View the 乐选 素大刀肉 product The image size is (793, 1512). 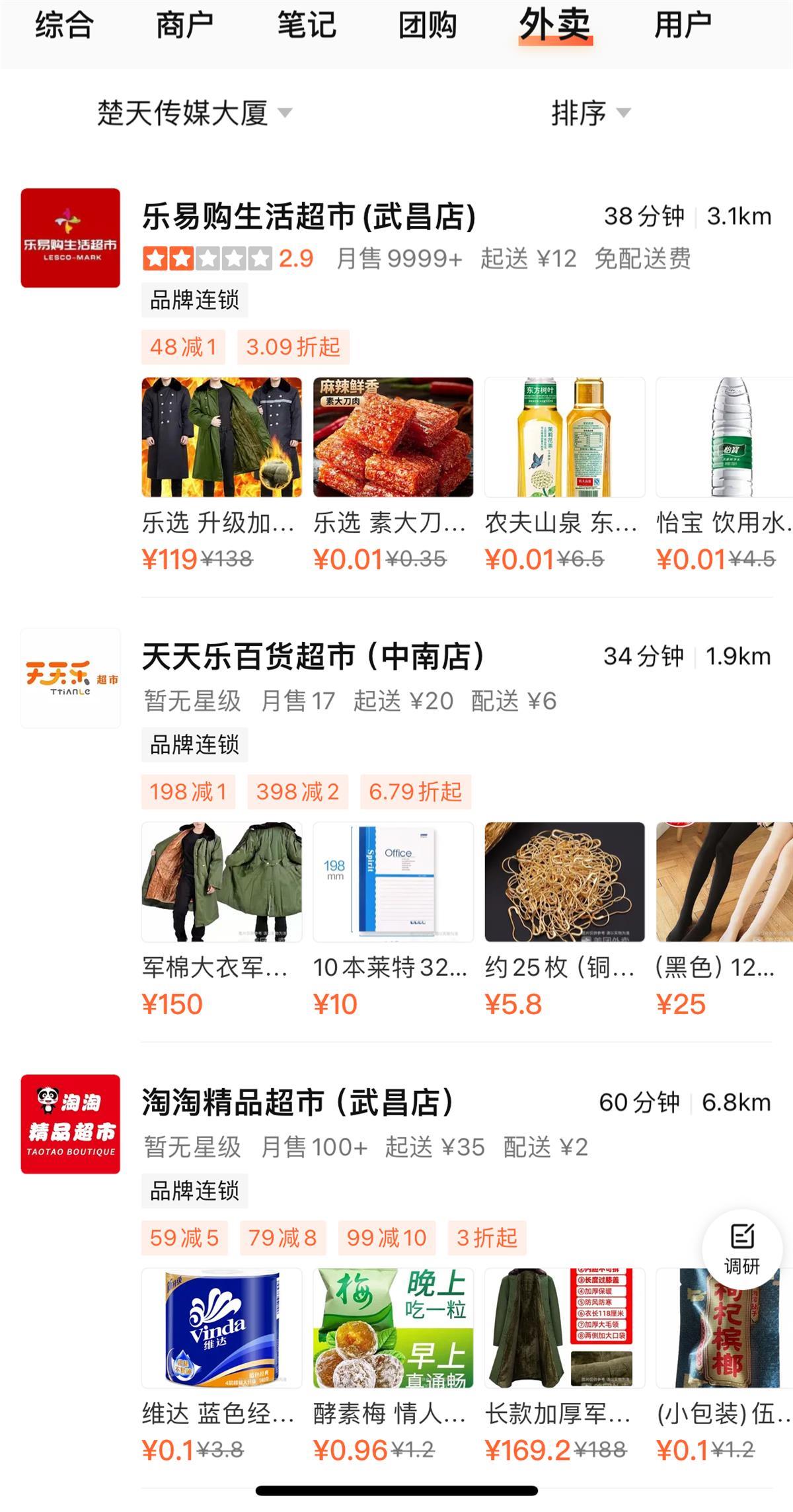coord(393,437)
